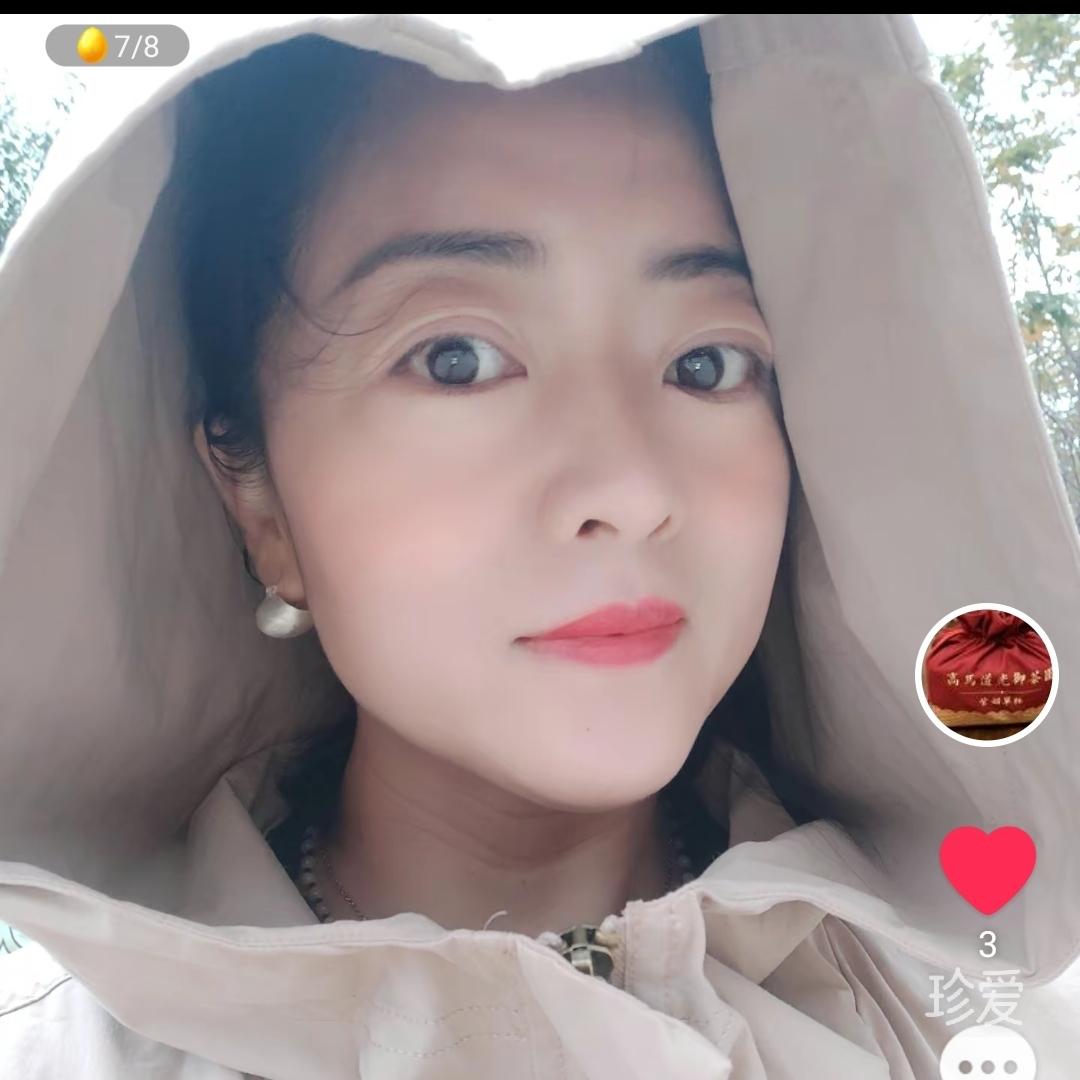1080x1080 pixels.
Task: Like this video with the red heart
Action: coord(987,867)
